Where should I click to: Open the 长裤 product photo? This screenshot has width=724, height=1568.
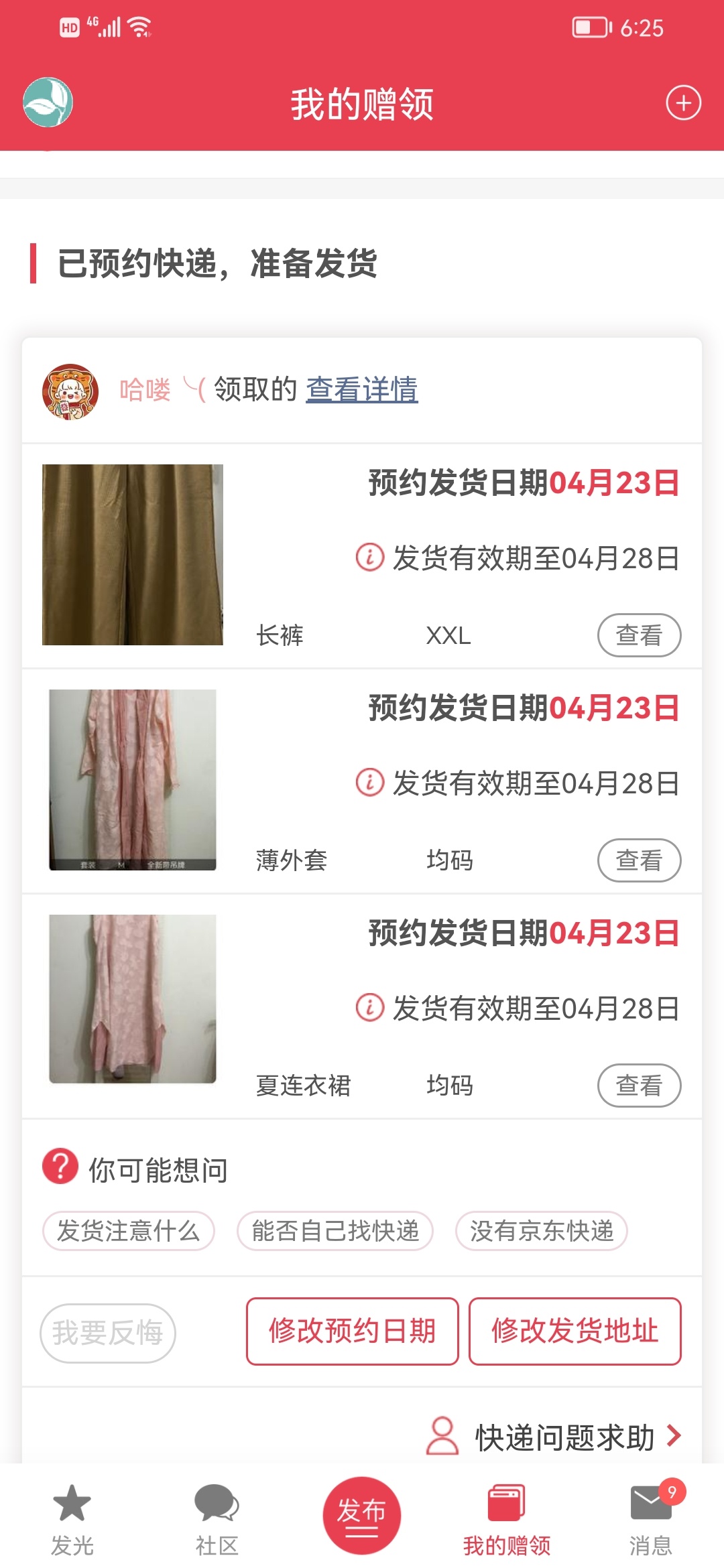tap(133, 555)
